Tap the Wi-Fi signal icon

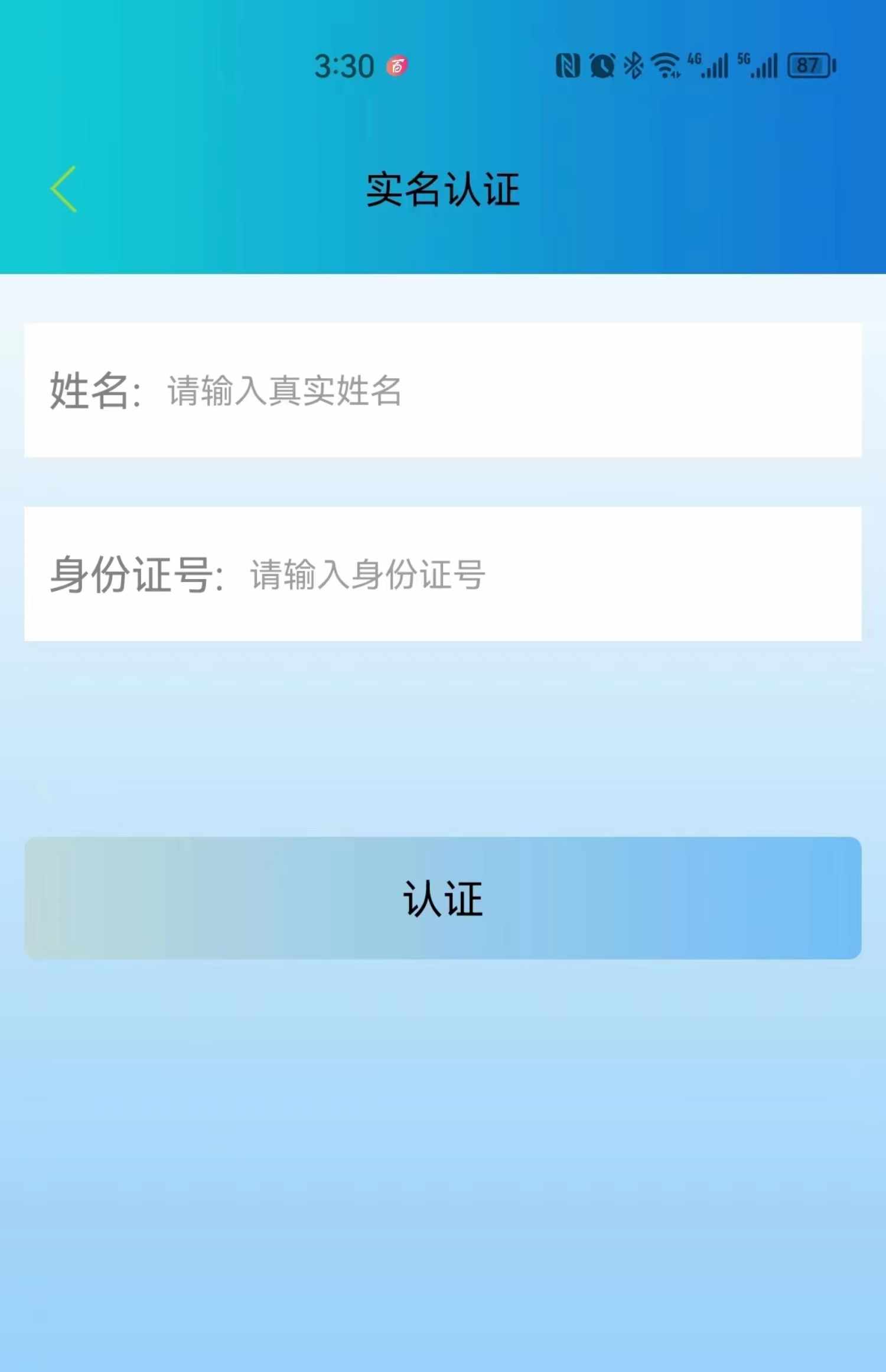pyautogui.click(x=664, y=67)
